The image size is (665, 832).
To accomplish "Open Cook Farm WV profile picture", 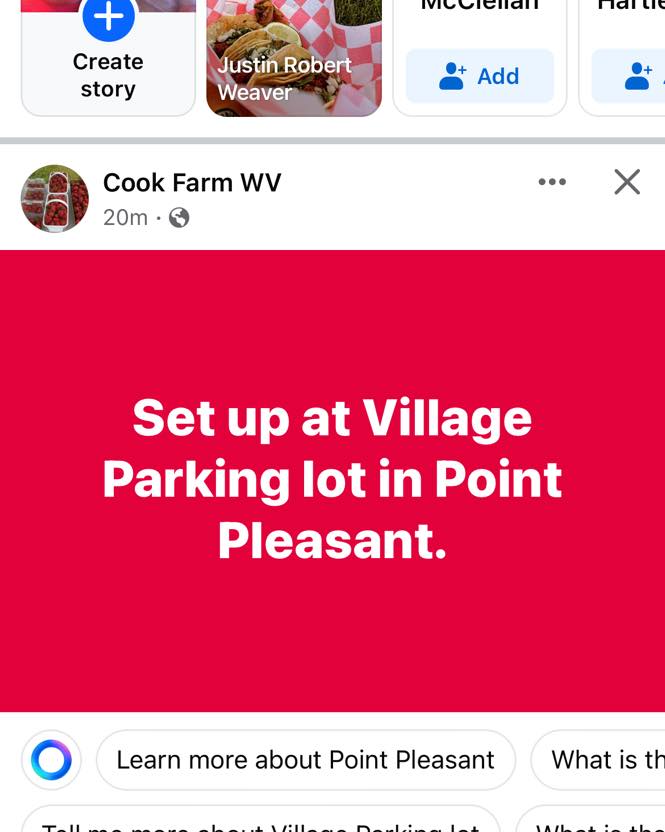I will coord(55,199).
